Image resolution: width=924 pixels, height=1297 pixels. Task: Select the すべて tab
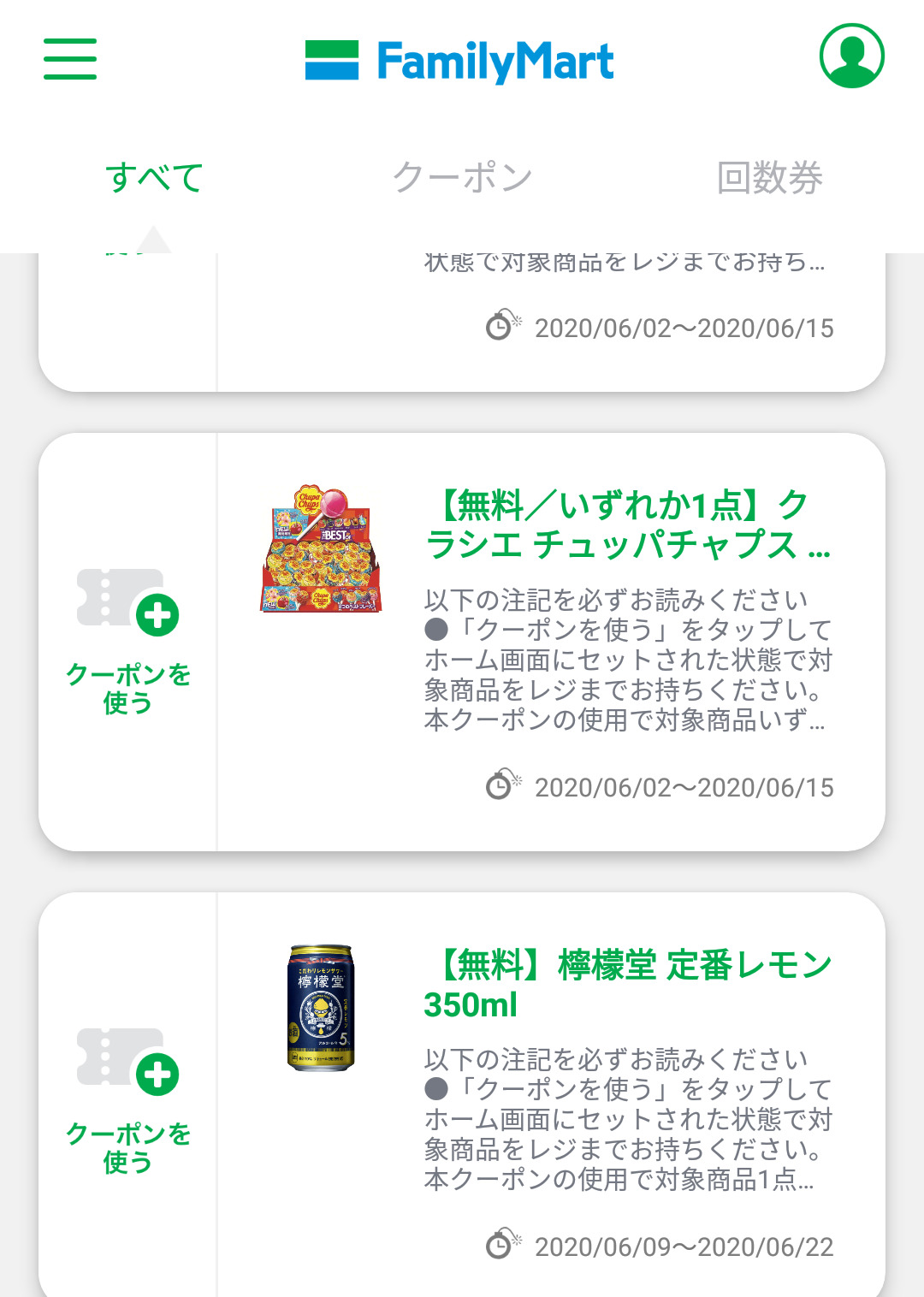pyautogui.click(x=154, y=178)
